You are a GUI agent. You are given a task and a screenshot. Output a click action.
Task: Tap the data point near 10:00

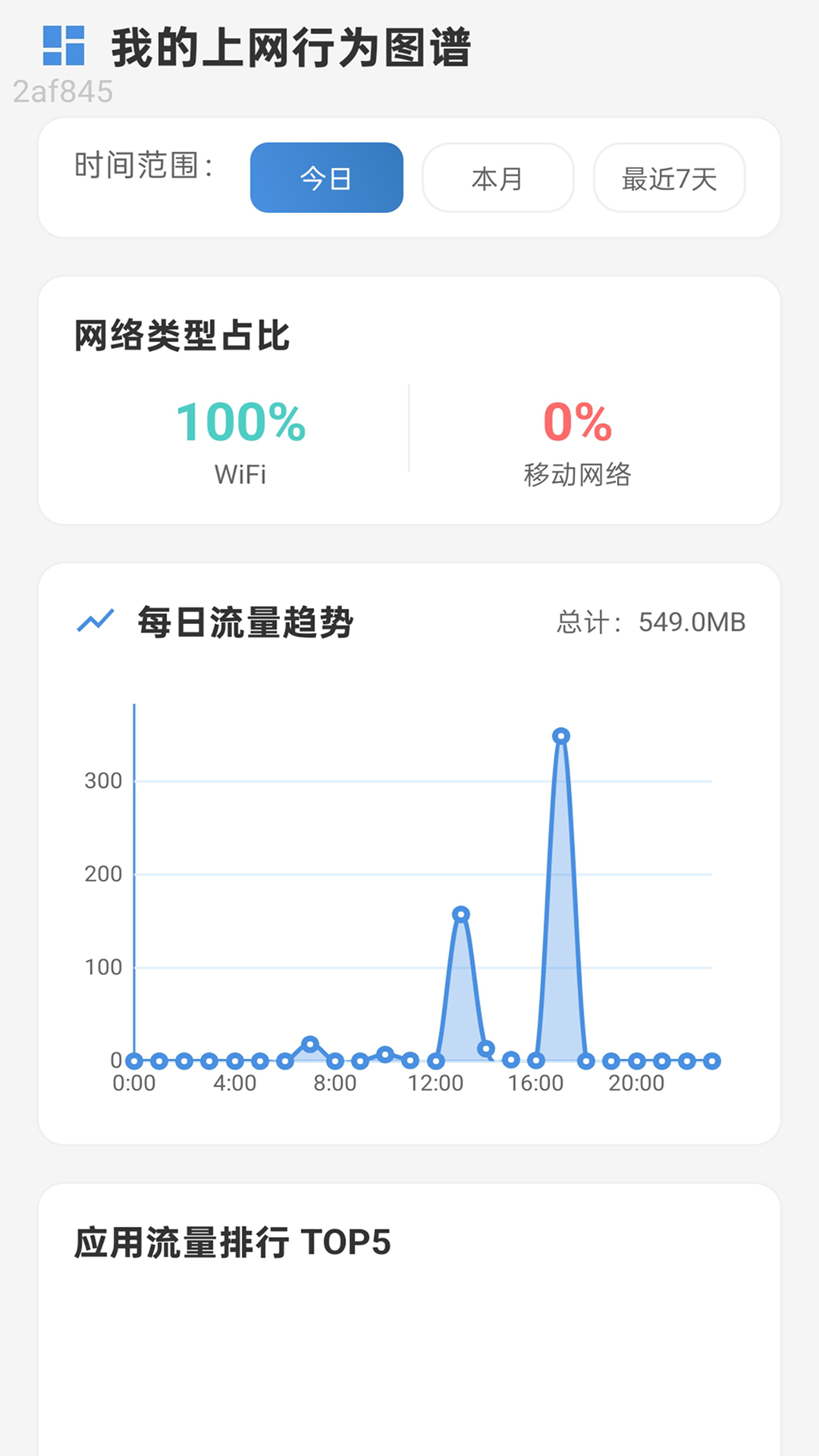click(385, 1054)
